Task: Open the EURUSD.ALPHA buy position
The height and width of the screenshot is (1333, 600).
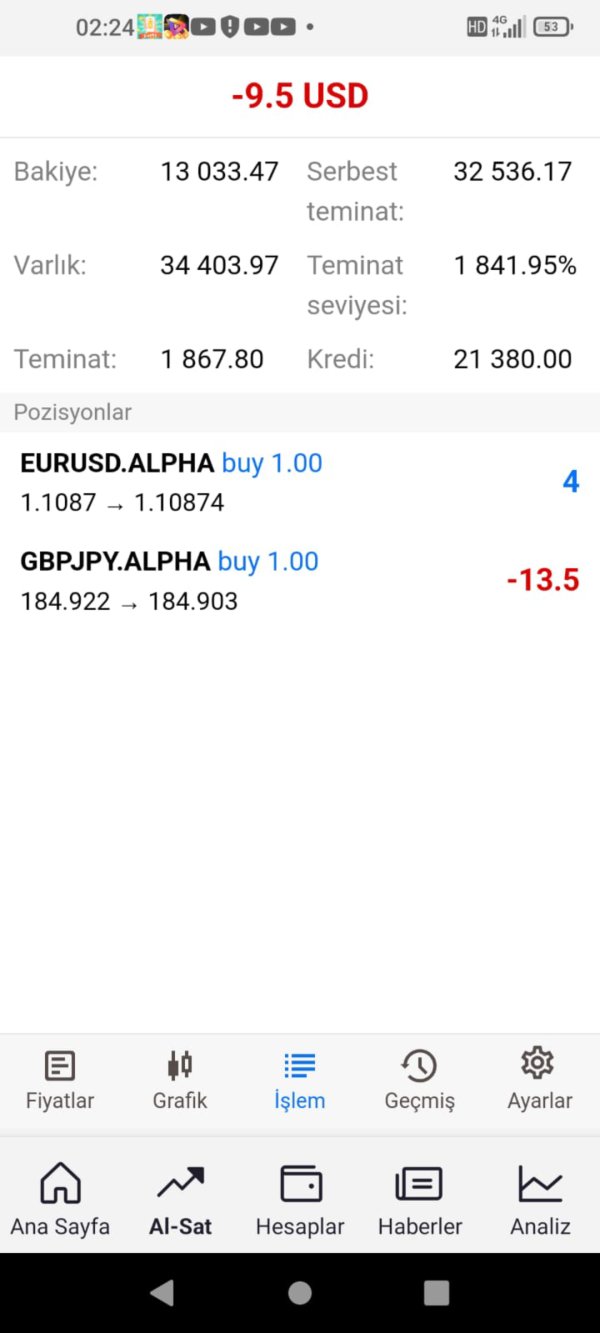Action: pyautogui.click(x=300, y=482)
